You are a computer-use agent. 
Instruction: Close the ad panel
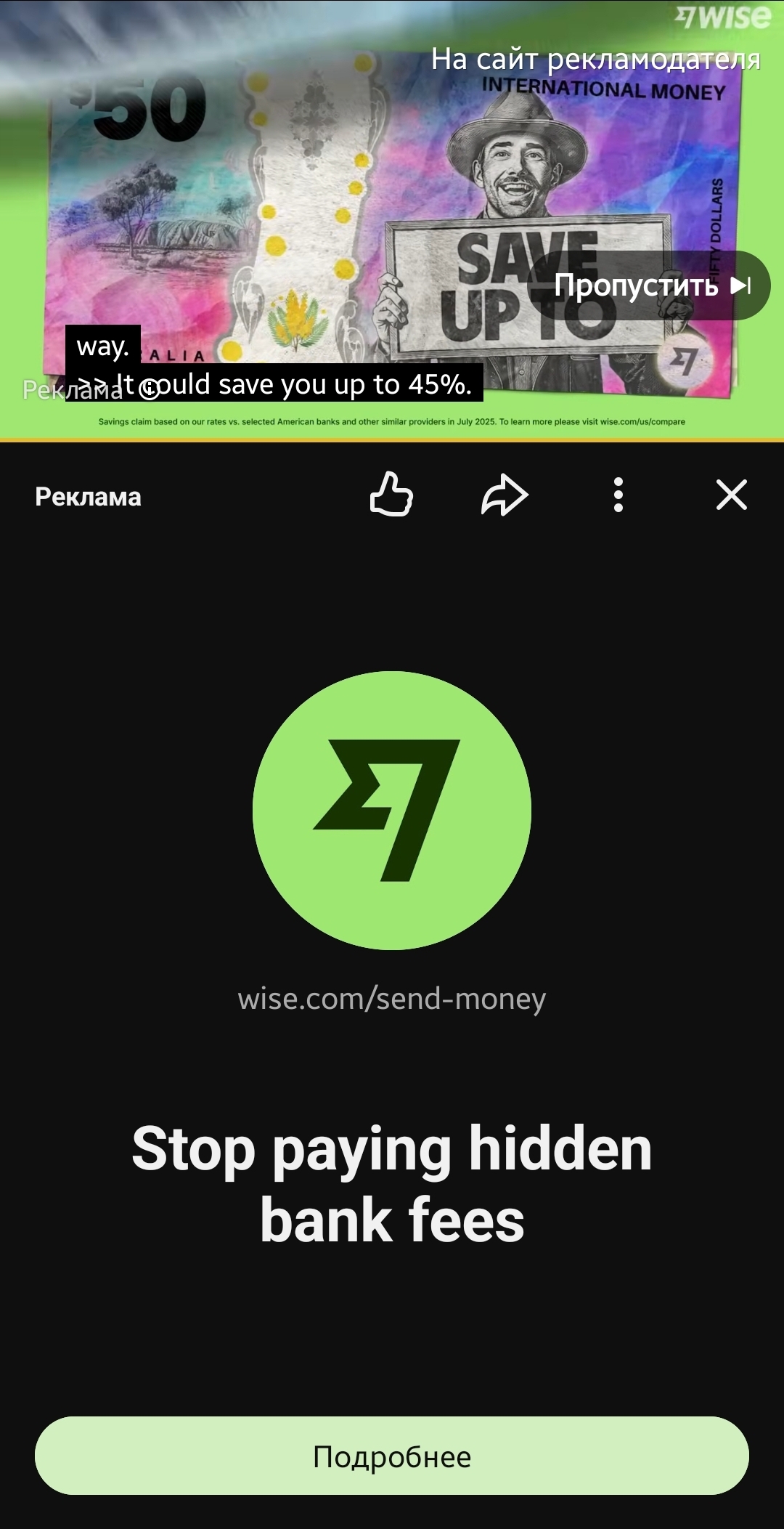(x=731, y=495)
